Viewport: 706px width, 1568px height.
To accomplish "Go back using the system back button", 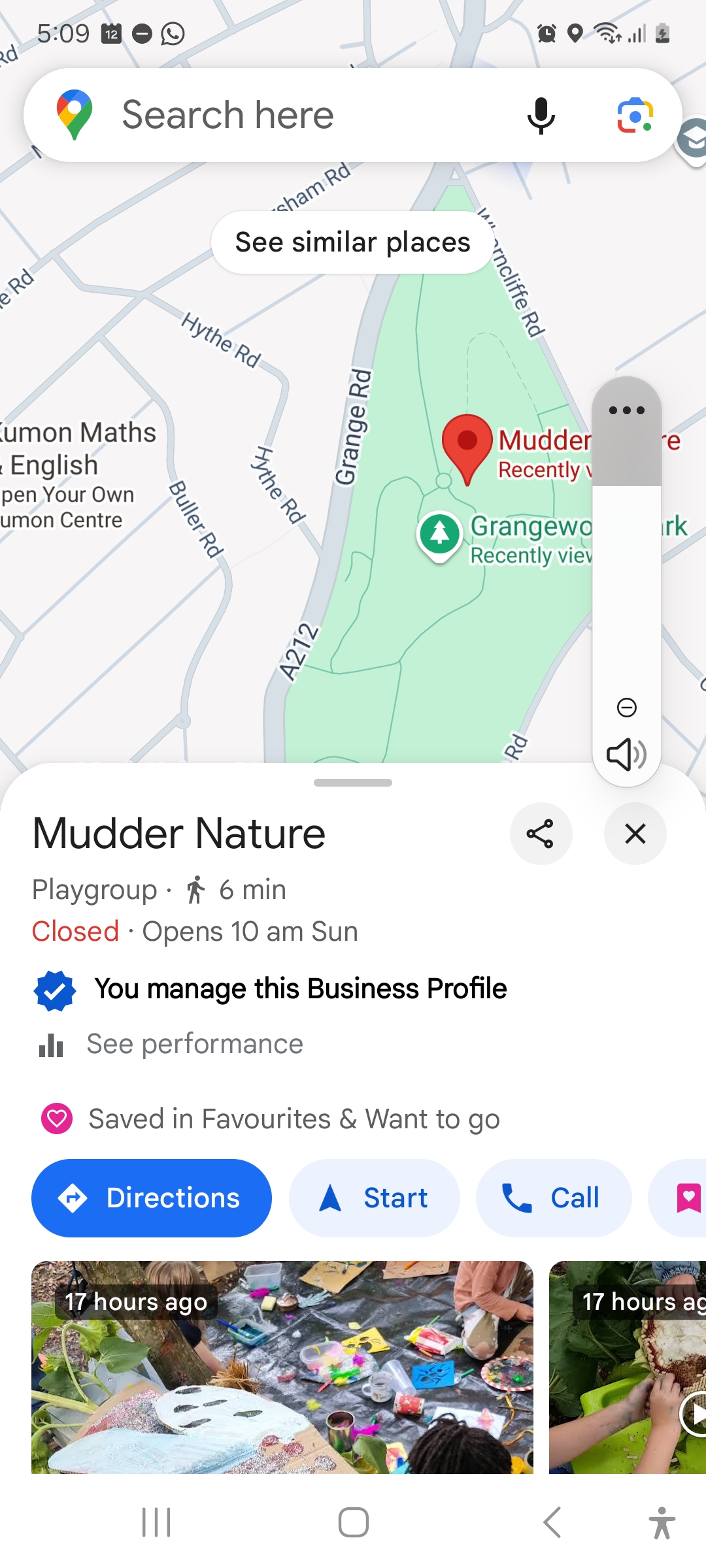I will tap(552, 1522).
